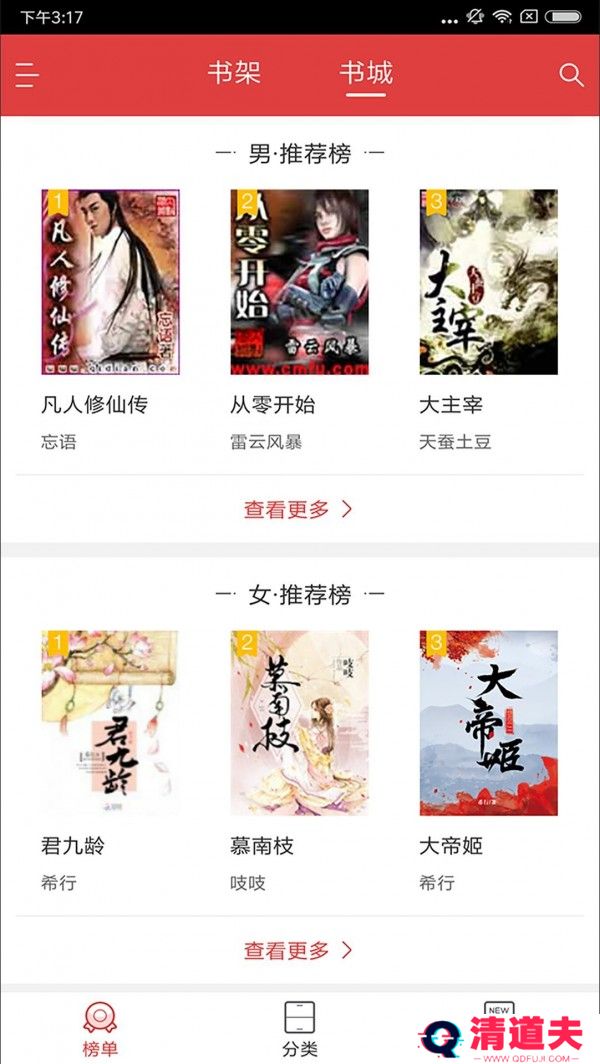
Task: Open the hamburger menu drawer
Action: coord(27,75)
